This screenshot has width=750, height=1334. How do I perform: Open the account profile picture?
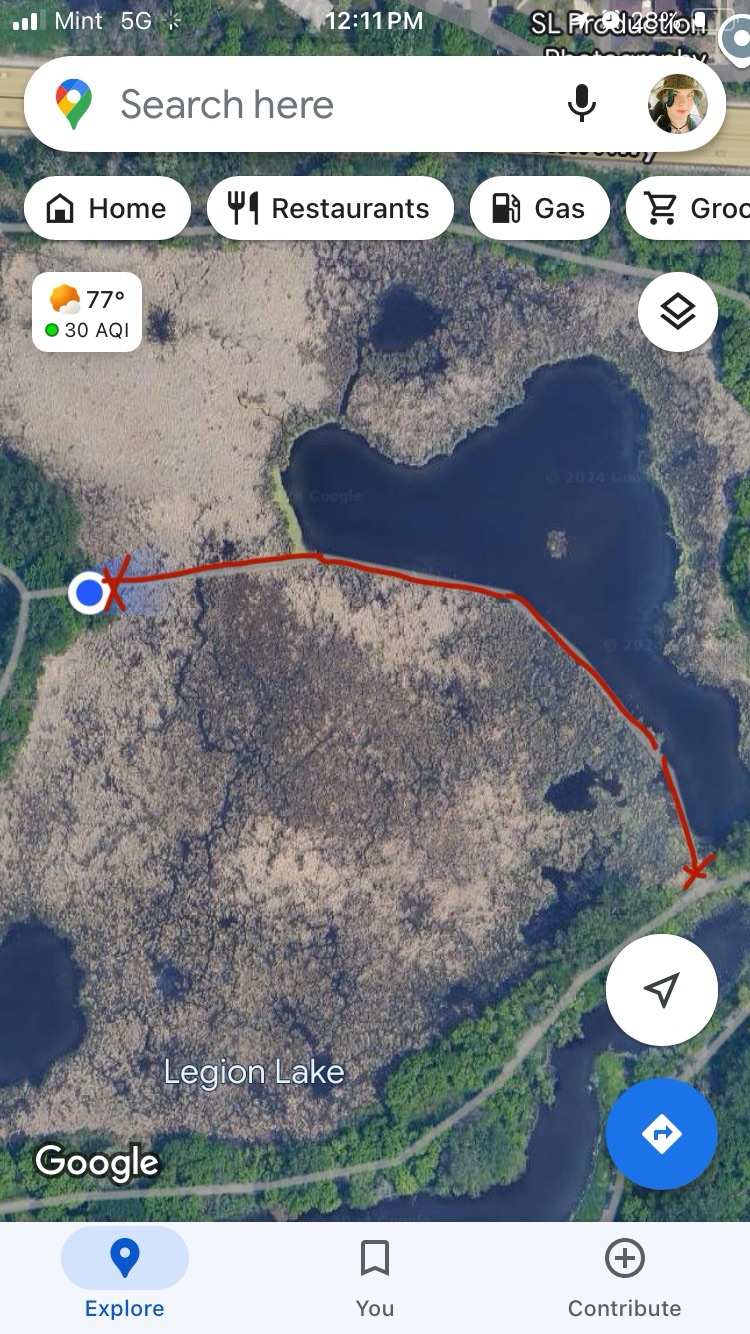[x=678, y=104]
